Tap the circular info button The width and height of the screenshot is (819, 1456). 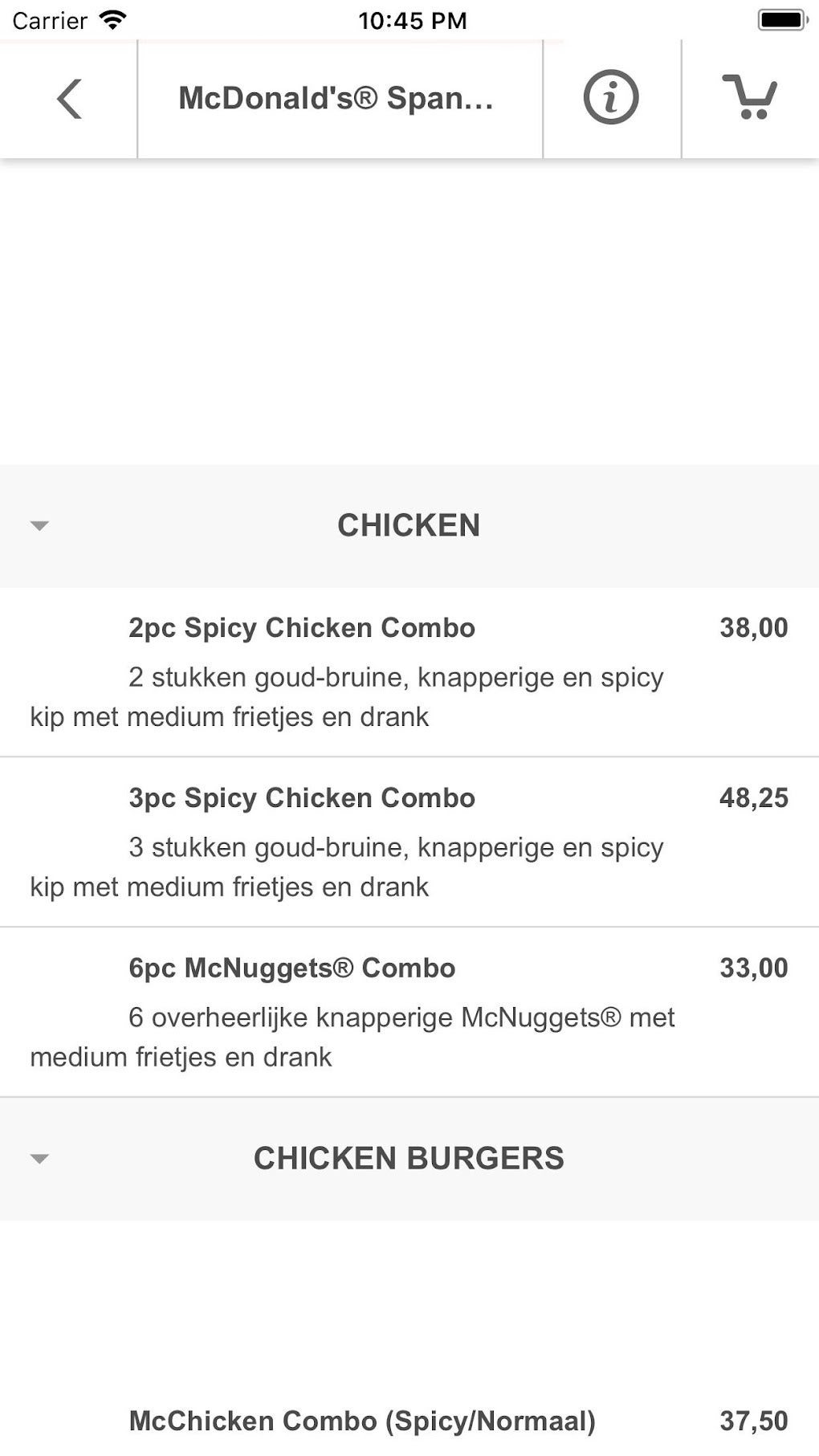[611, 98]
